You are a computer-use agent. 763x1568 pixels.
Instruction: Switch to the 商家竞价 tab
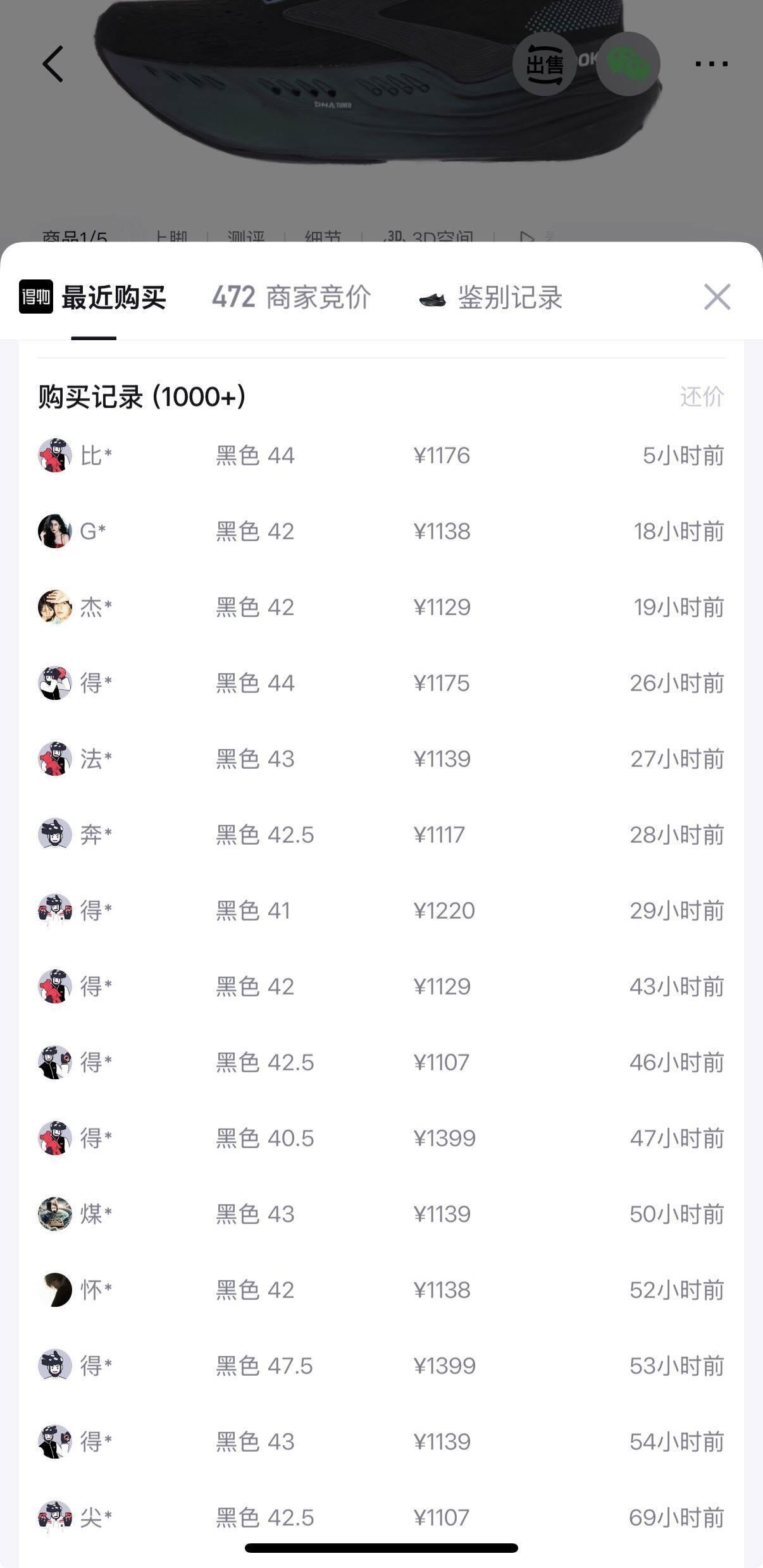tap(291, 297)
